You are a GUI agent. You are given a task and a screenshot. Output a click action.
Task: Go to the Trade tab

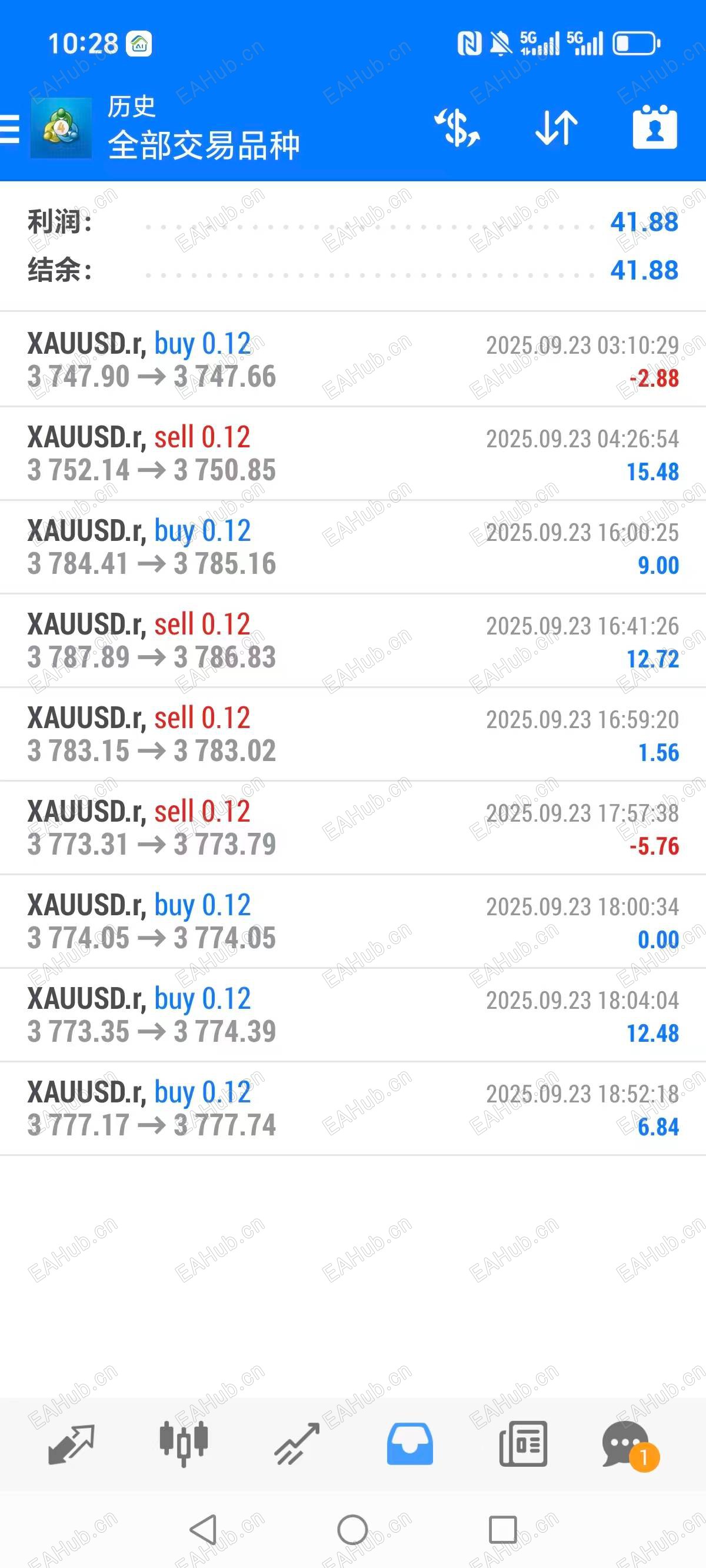[x=297, y=1444]
